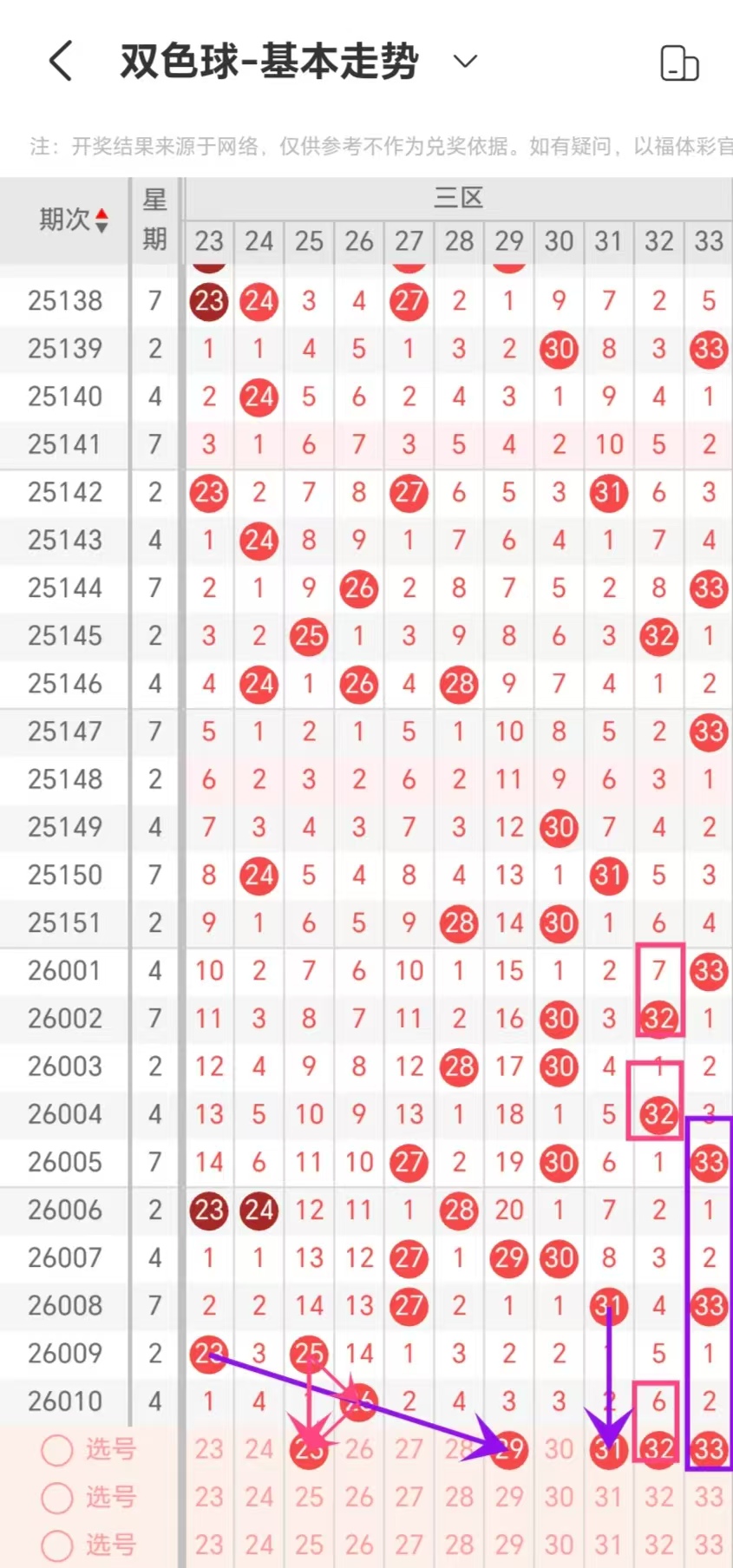Deselect the highlighted 31 ball in the selection row

pos(609,1448)
